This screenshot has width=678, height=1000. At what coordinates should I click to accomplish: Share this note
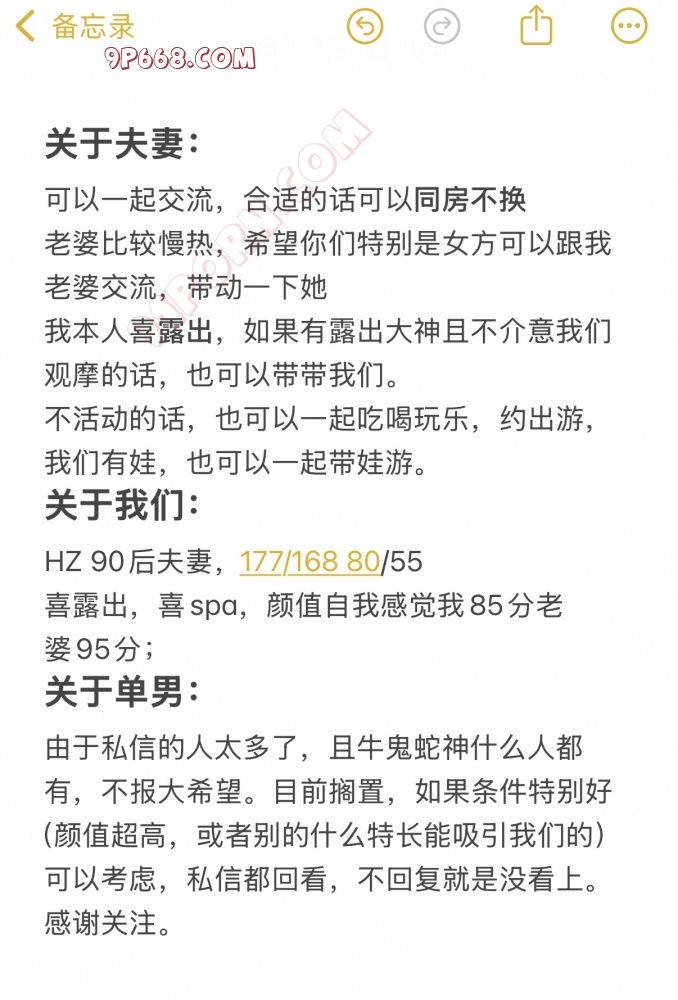[536, 25]
